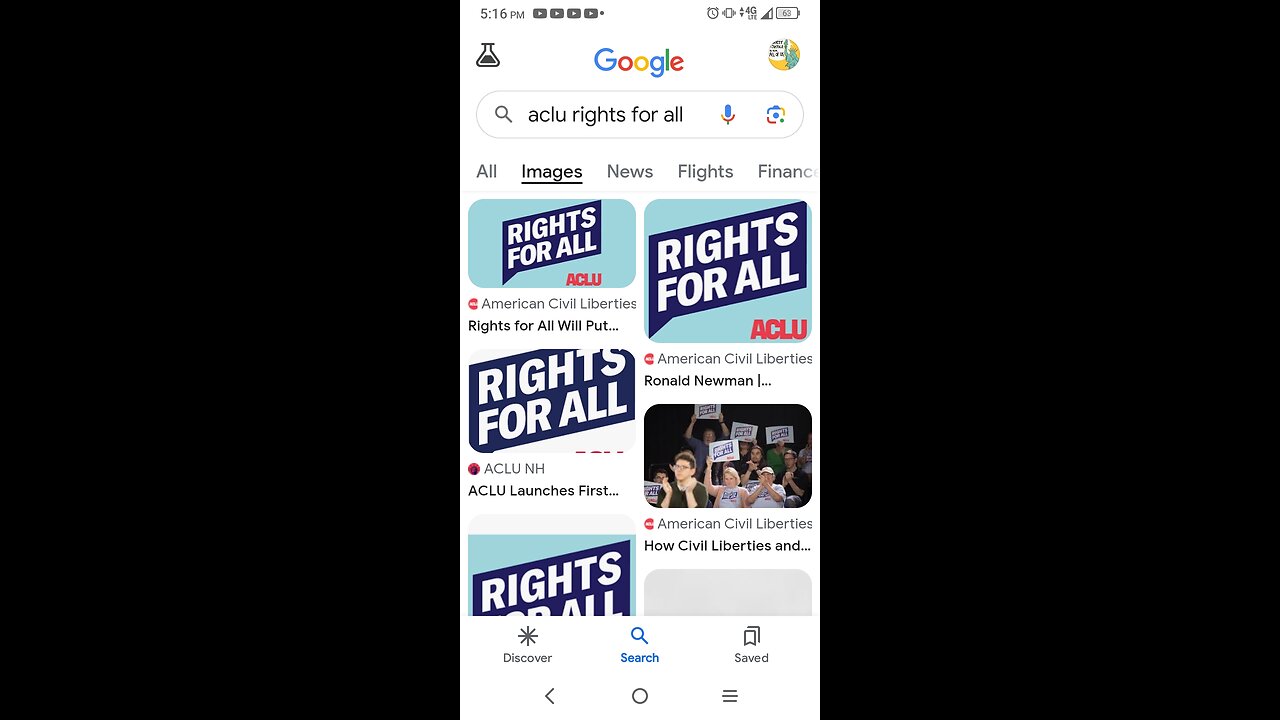Switch to the Flights tab
The image size is (1280, 720).
(705, 172)
